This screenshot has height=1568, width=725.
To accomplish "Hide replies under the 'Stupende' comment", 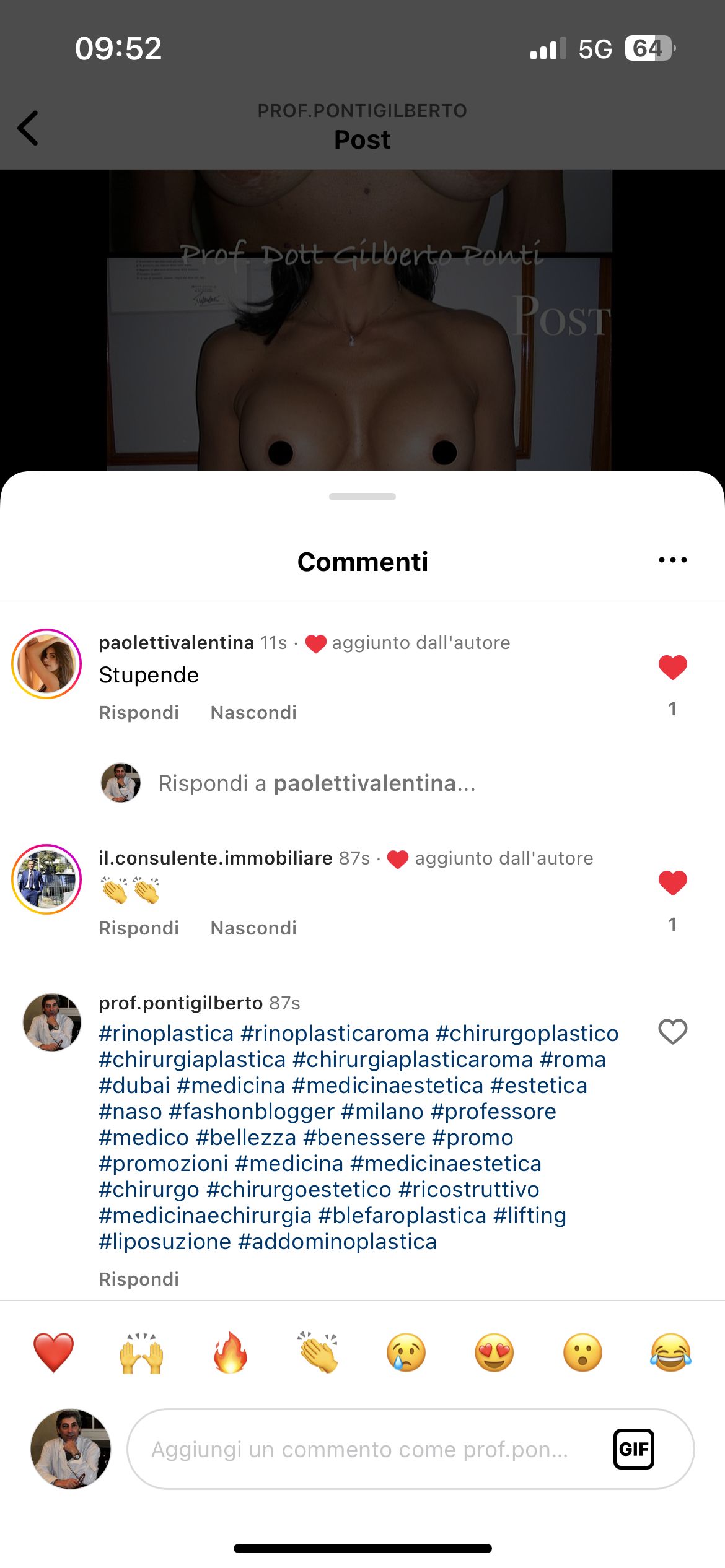I will tap(253, 712).
